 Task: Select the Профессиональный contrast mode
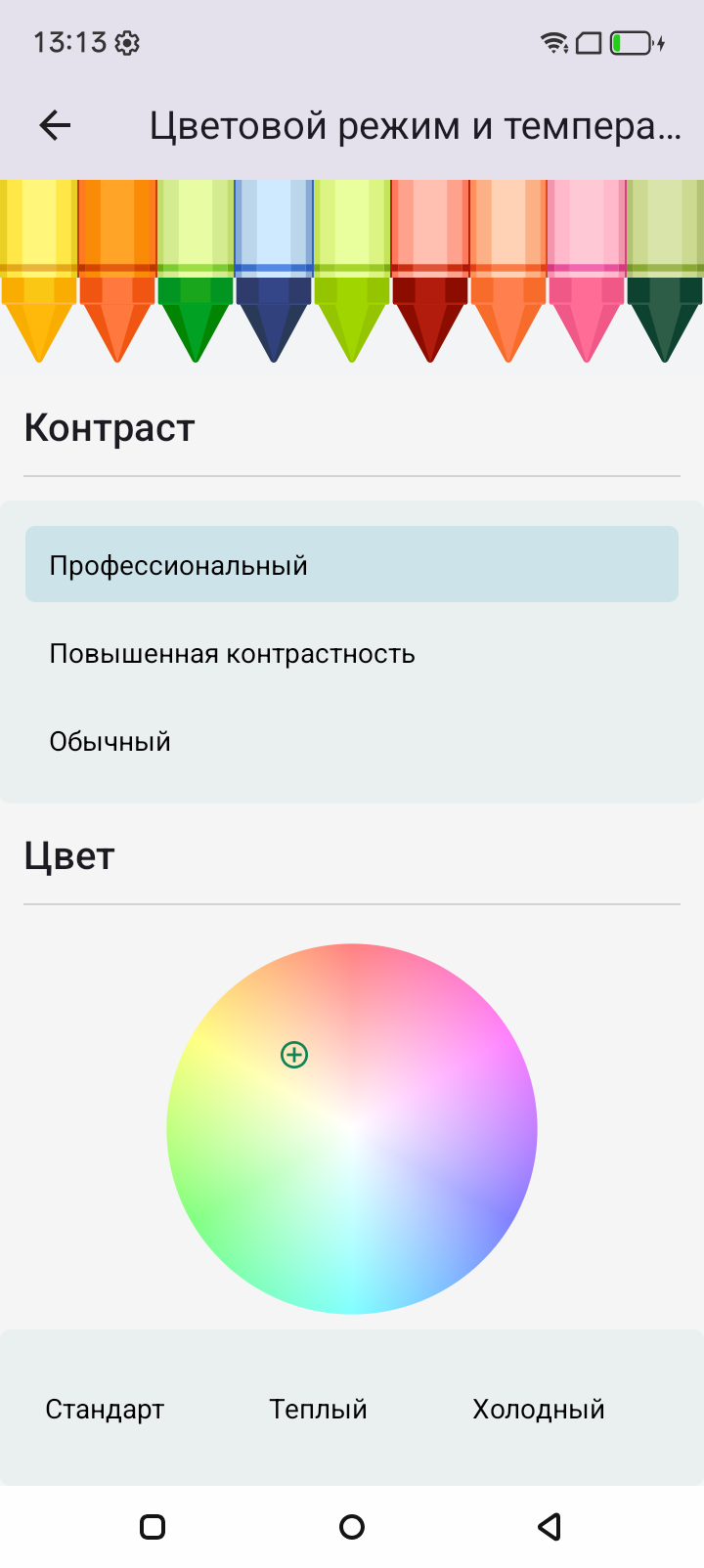pos(352,565)
